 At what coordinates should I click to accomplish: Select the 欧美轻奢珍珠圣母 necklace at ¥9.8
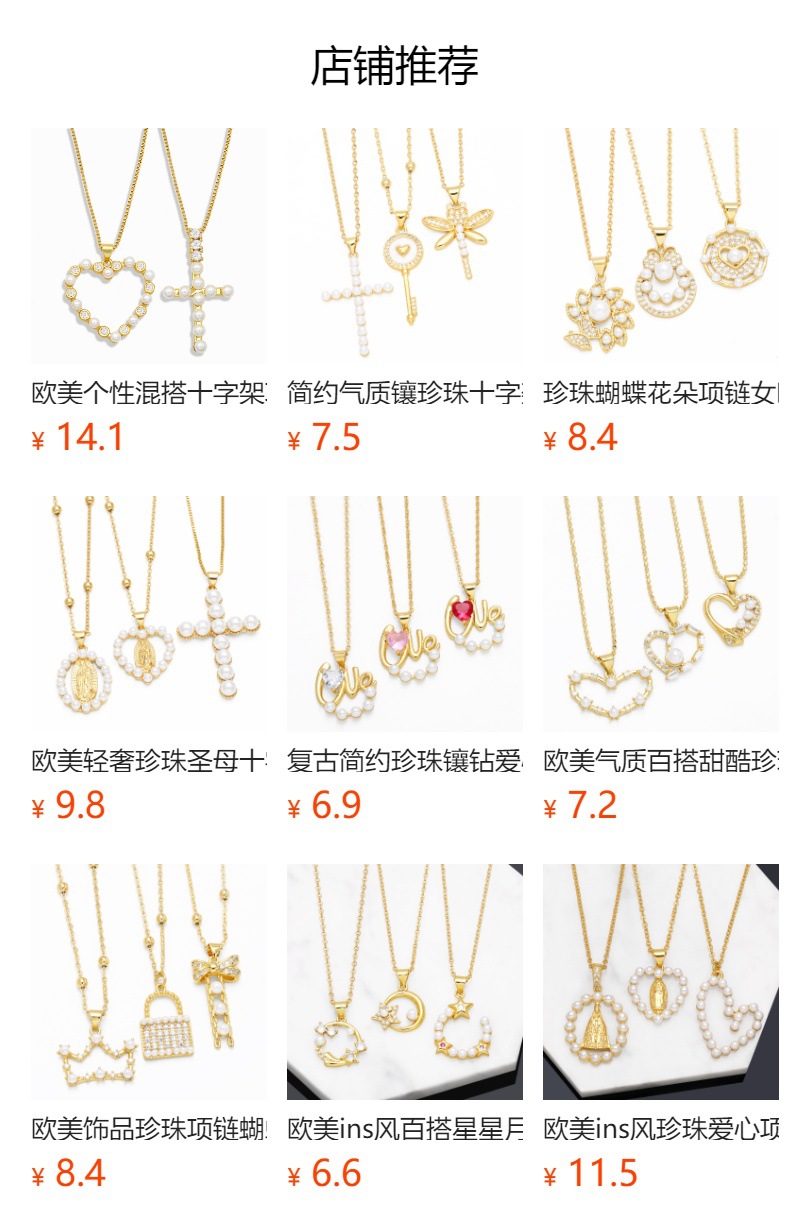point(148,613)
